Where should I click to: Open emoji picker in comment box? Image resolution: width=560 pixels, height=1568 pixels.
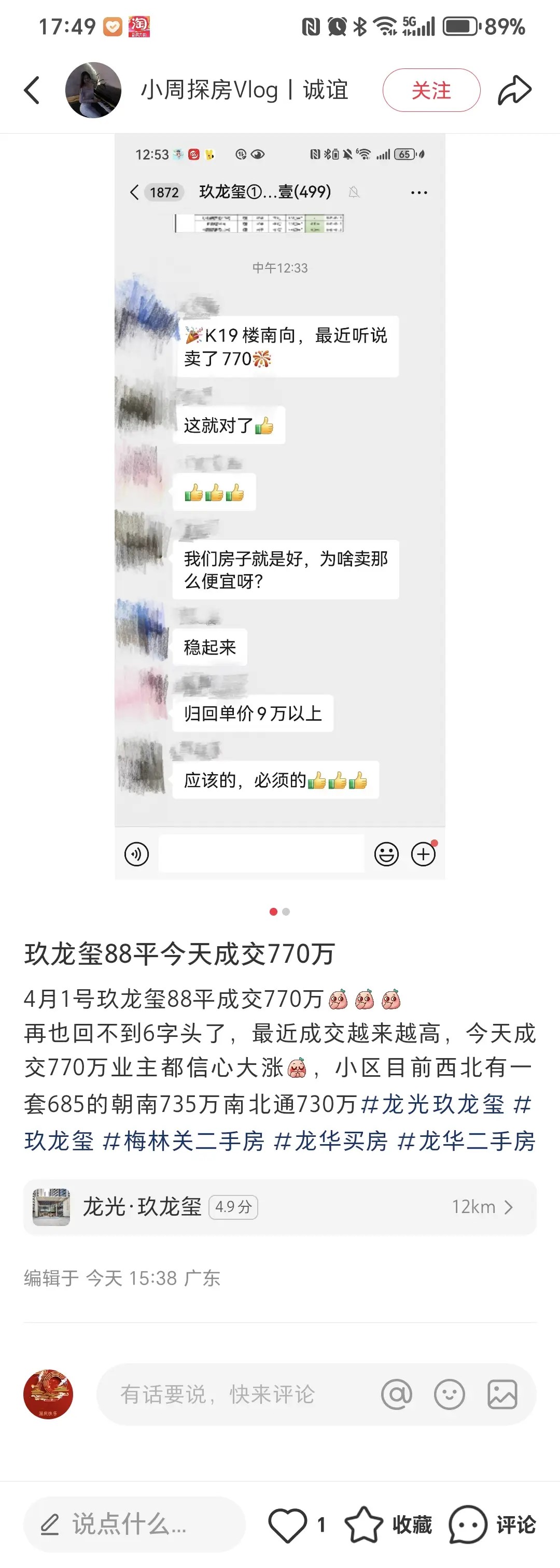[449, 1394]
